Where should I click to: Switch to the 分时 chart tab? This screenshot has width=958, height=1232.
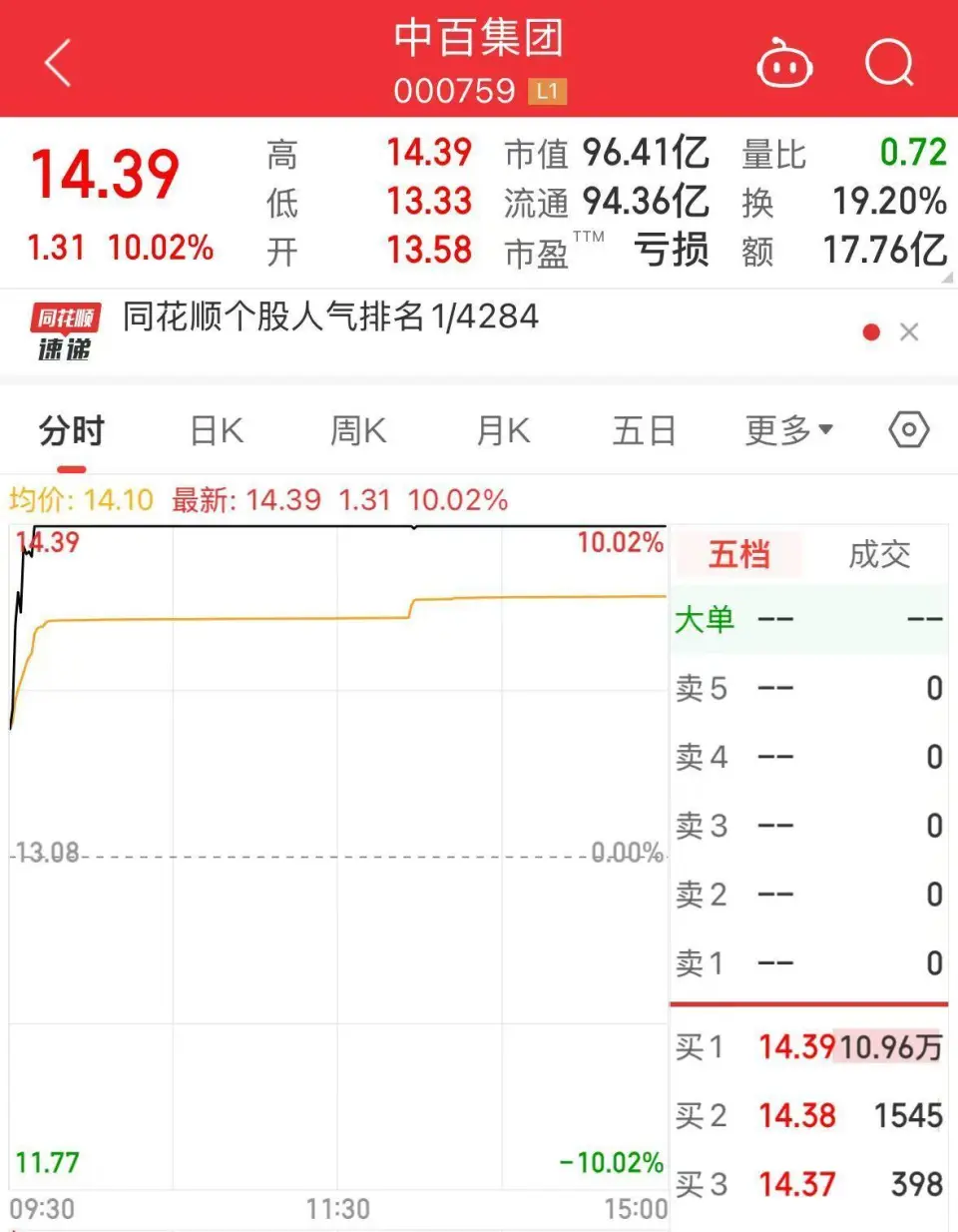pos(71,431)
